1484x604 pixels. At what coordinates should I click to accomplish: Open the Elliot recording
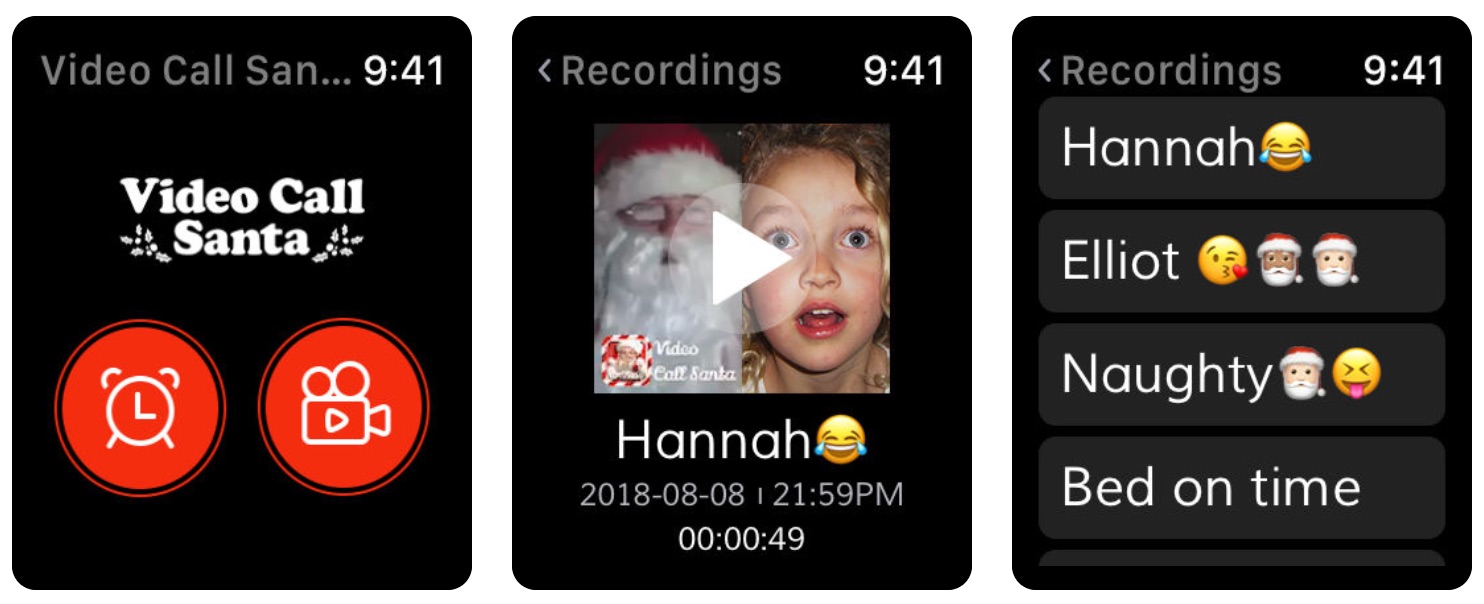(1241, 261)
